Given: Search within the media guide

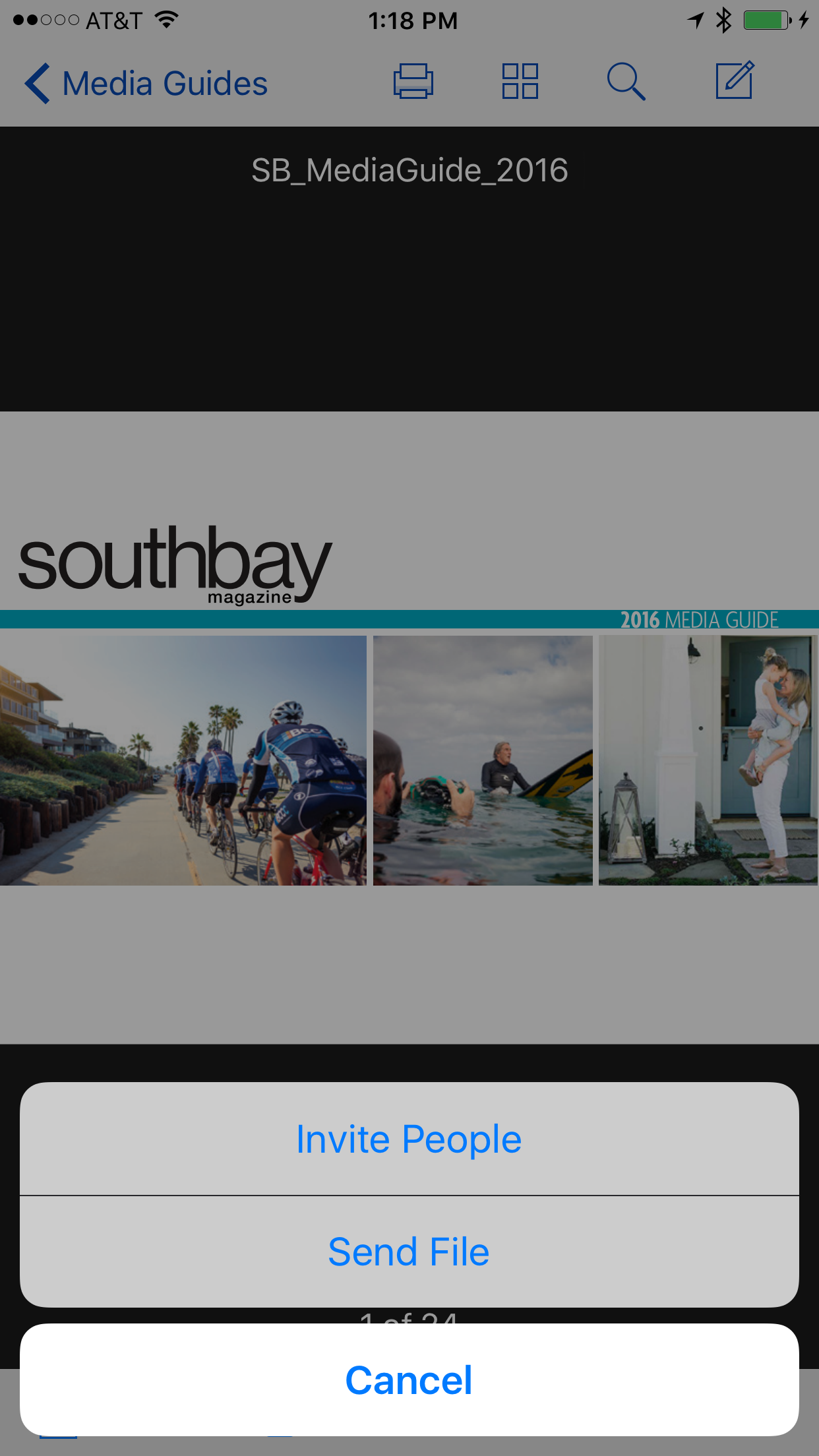Looking at the screenshot, I should [x=626, y=82].
